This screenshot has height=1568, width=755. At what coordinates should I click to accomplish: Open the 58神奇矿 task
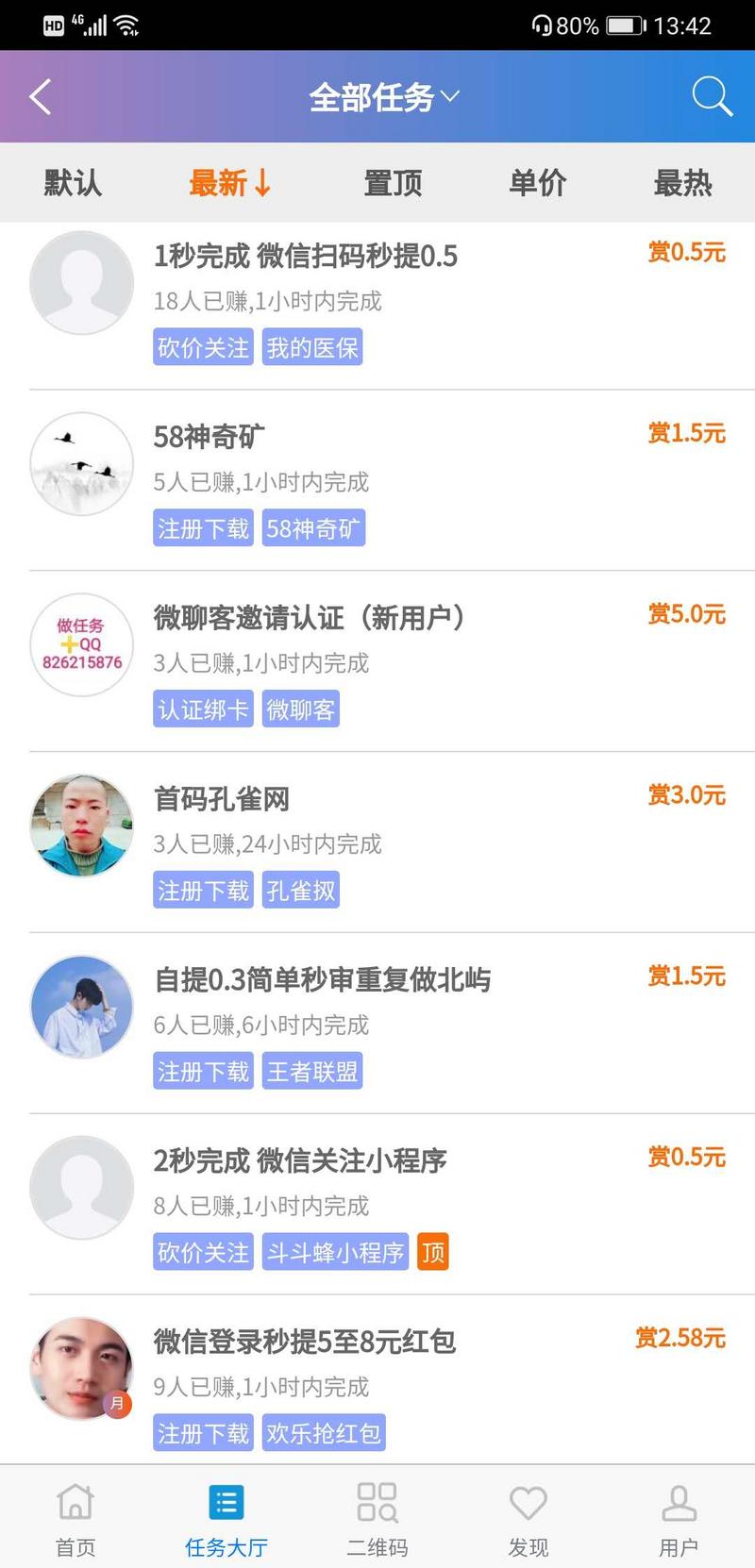point(210,437)
